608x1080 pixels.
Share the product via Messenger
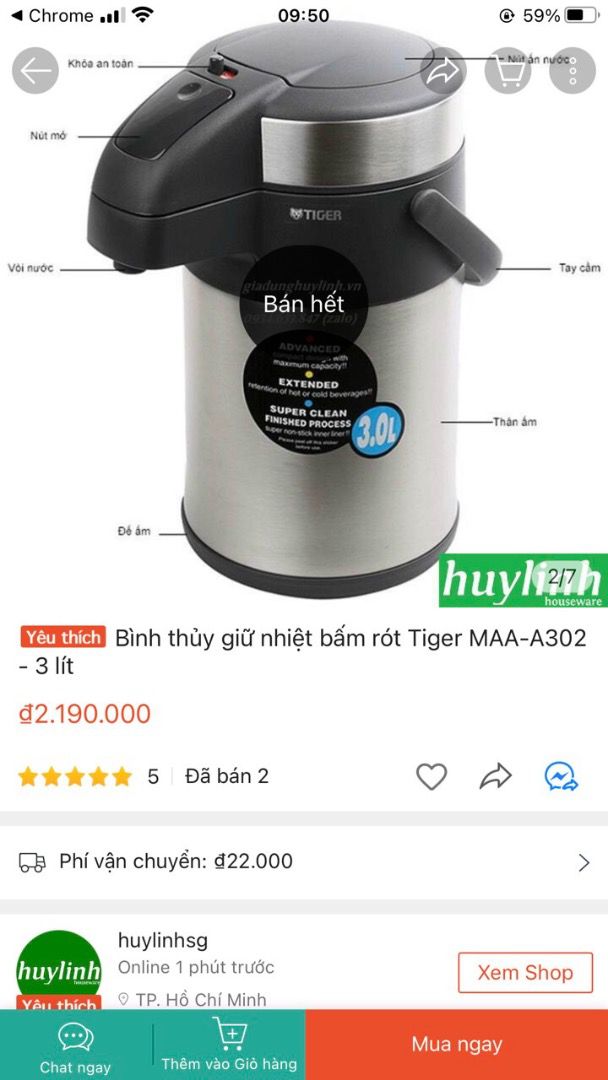560,776
